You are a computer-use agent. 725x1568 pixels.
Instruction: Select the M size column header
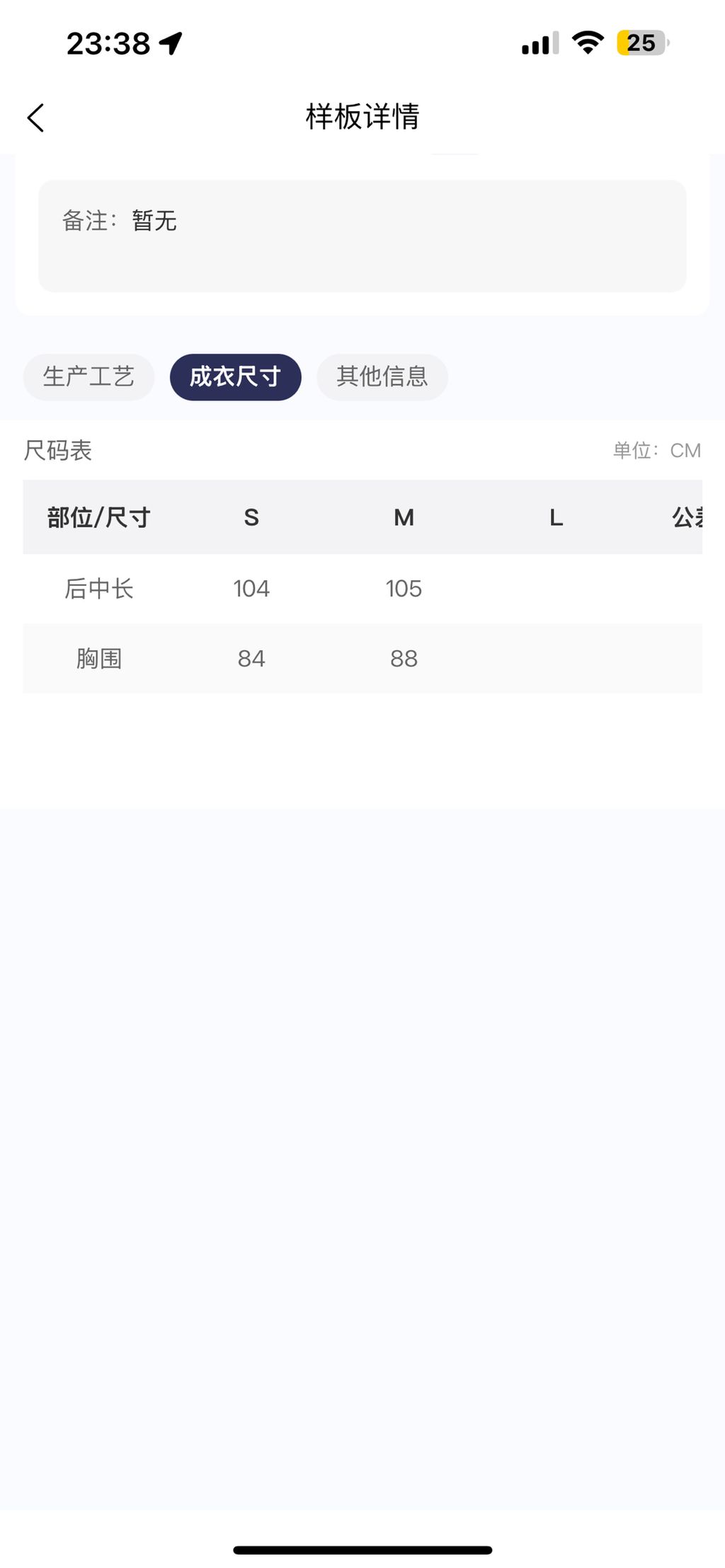point(404,517)
